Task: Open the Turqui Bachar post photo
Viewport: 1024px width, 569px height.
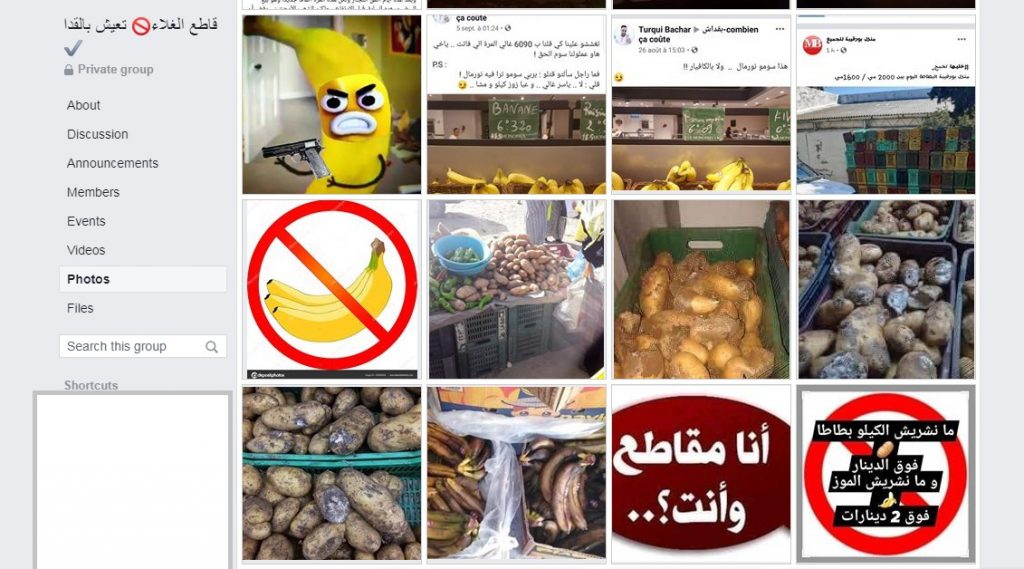Action: coord(700,104)
